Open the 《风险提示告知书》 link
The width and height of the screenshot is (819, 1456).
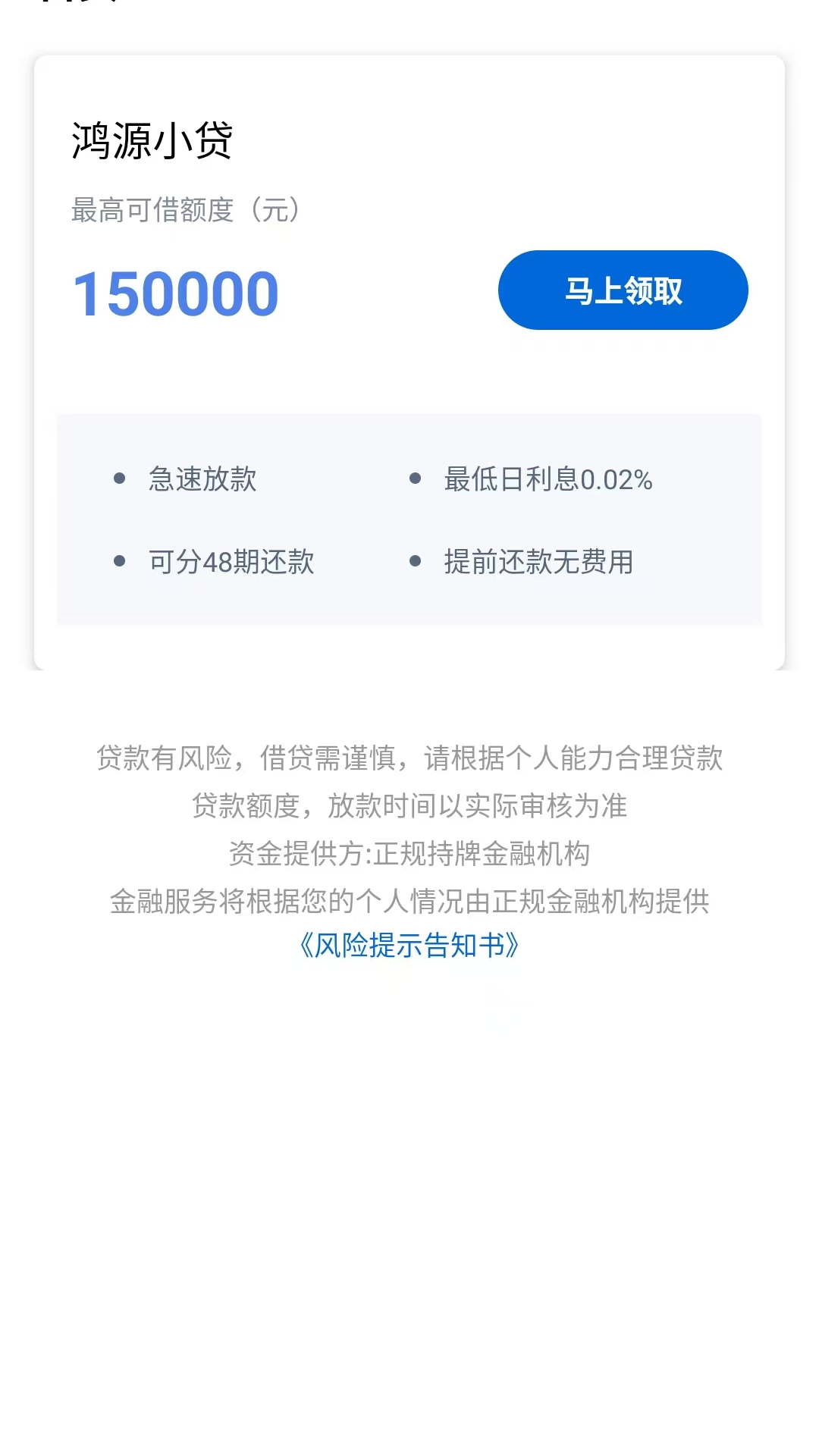pos(409,946)
